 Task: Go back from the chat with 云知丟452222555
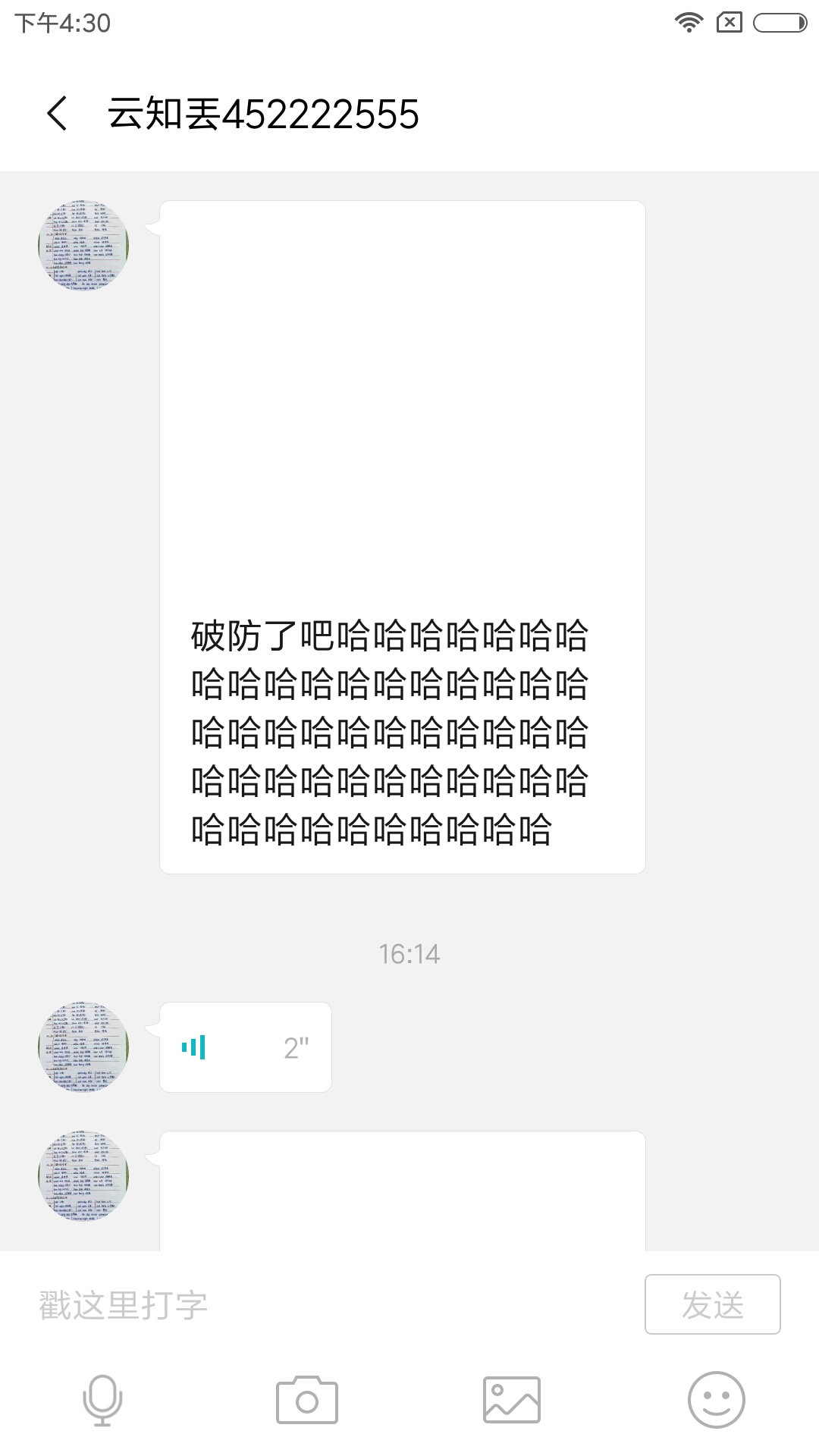pos(58,115)
